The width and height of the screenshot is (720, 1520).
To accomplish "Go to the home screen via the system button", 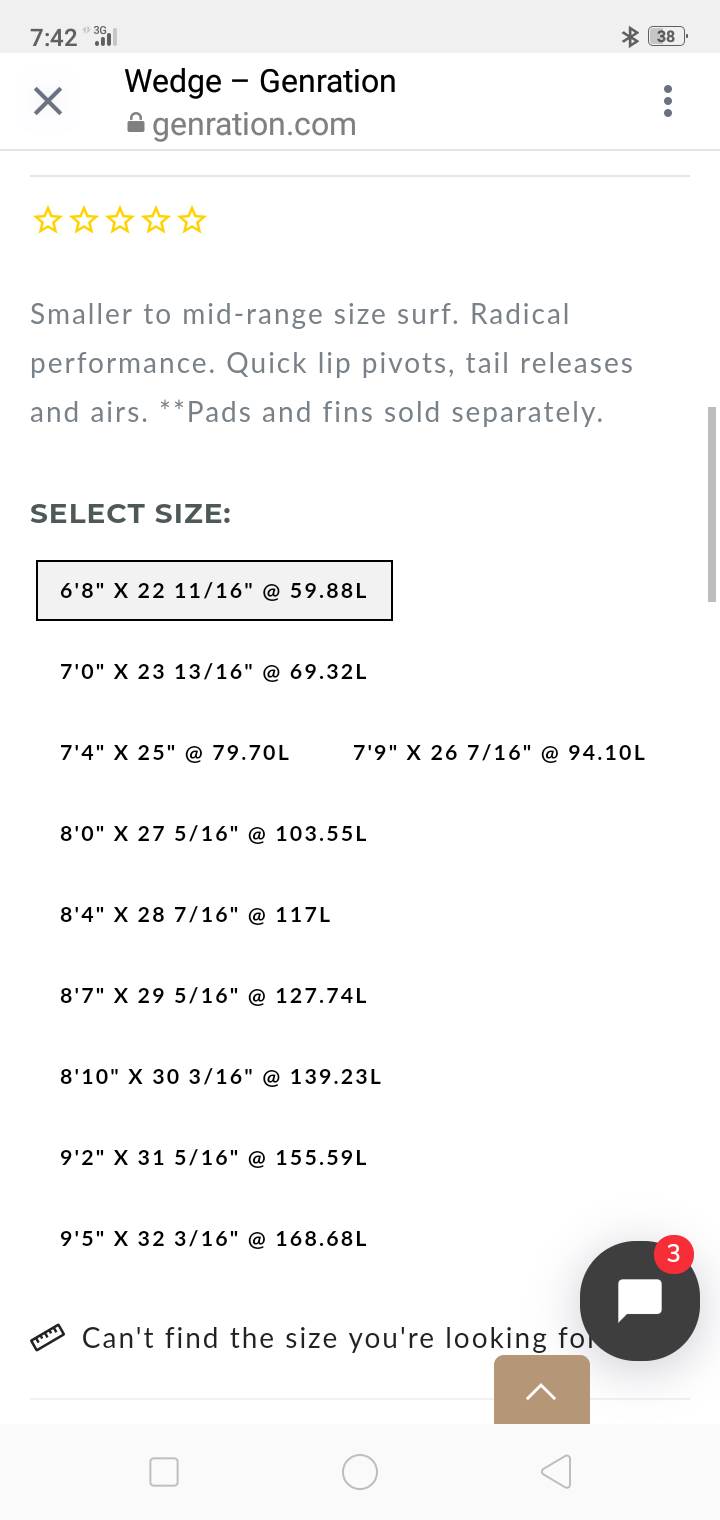I will click(x=360, y=1471).
